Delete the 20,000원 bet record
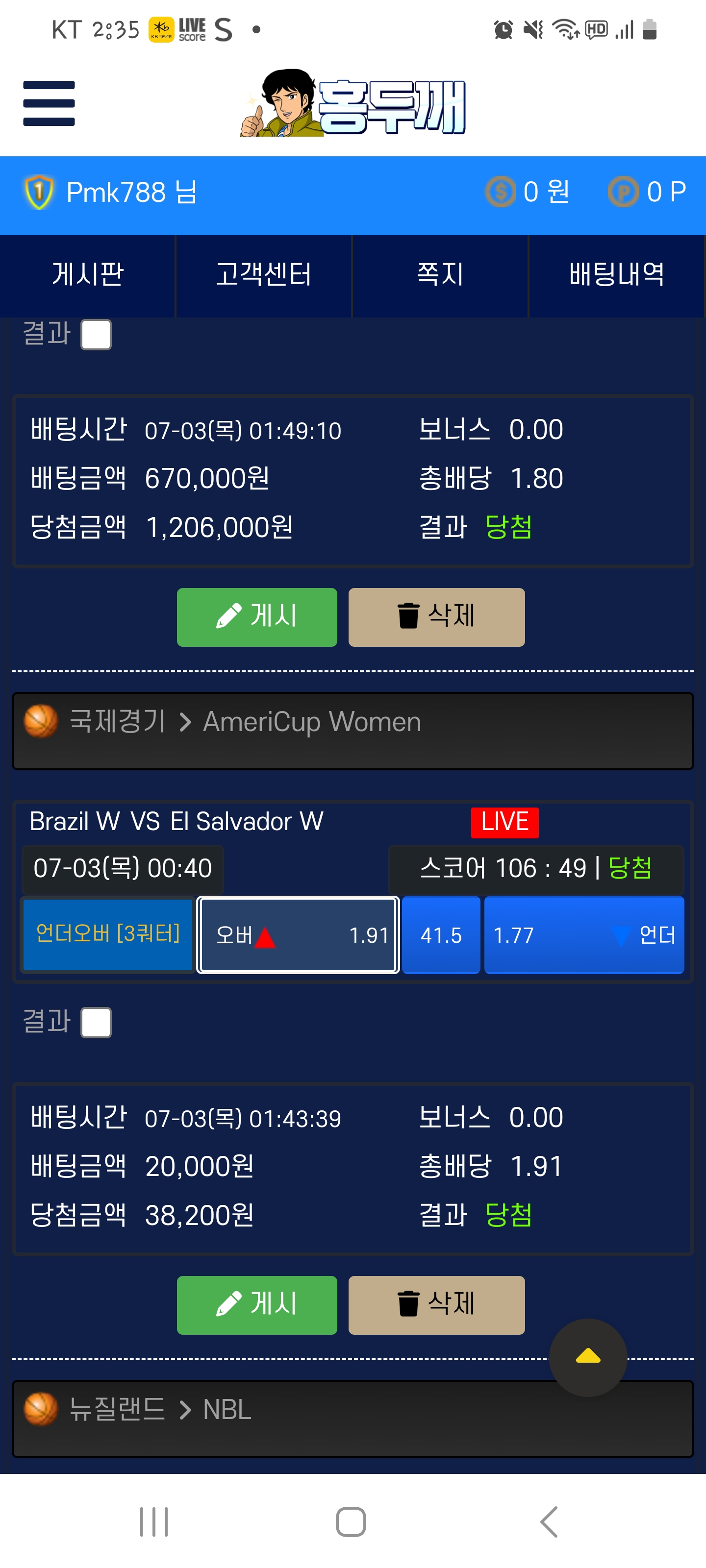 coord(436,1304)
